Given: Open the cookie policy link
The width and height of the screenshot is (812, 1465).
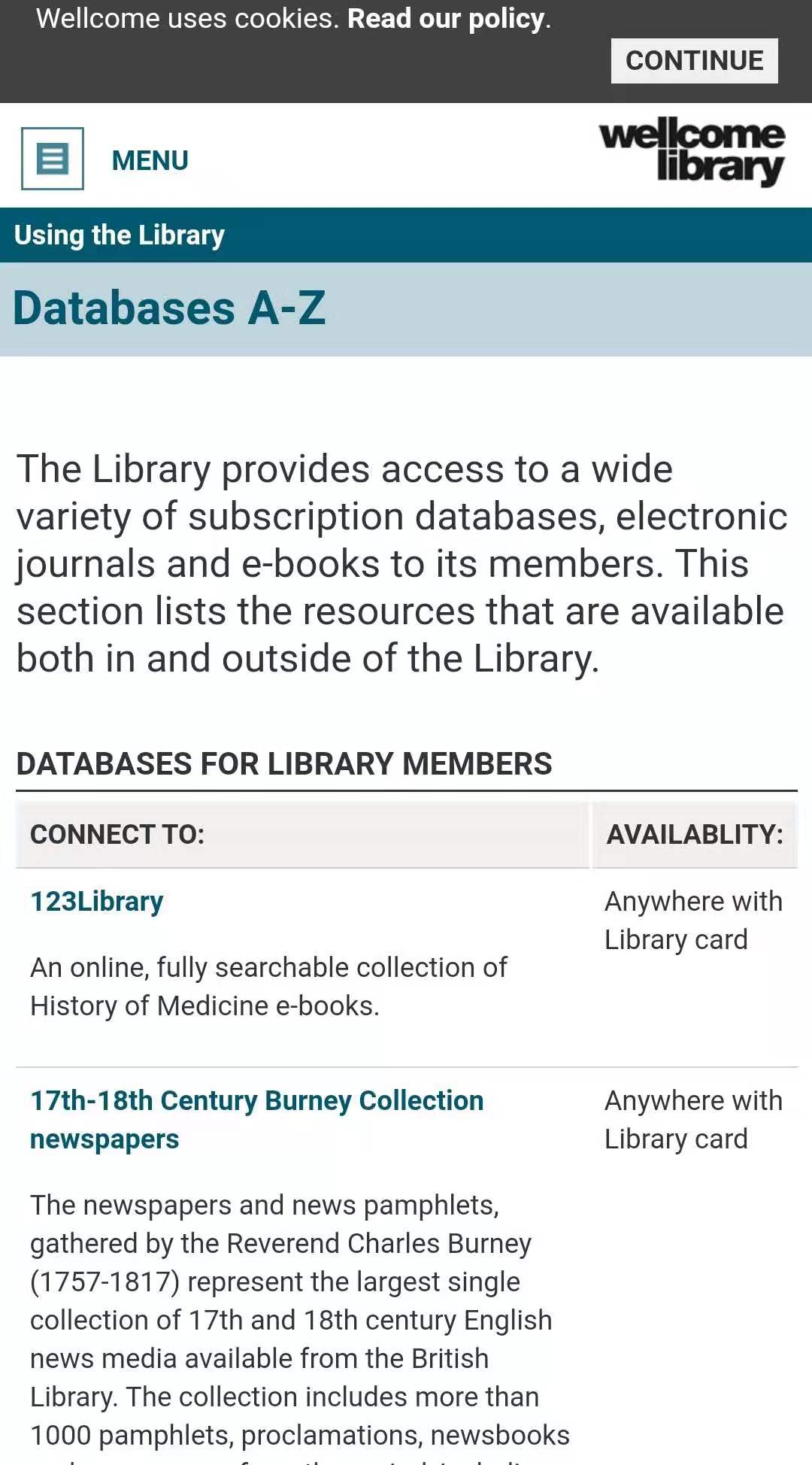Looking at the screenshot, I should tap(447, 19).
